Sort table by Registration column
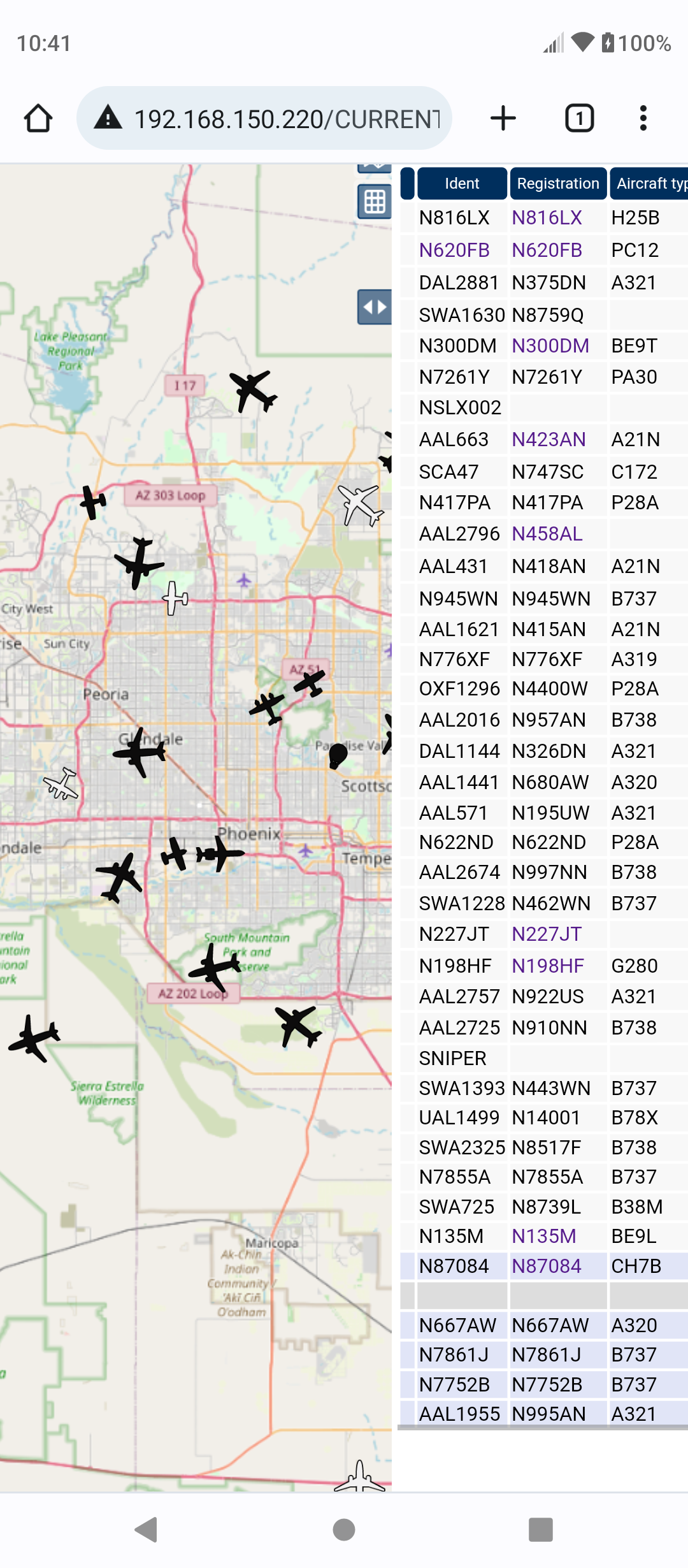The width and height of the screenshot is (688, 1568). pyautogui.click(x=558, y=184)
